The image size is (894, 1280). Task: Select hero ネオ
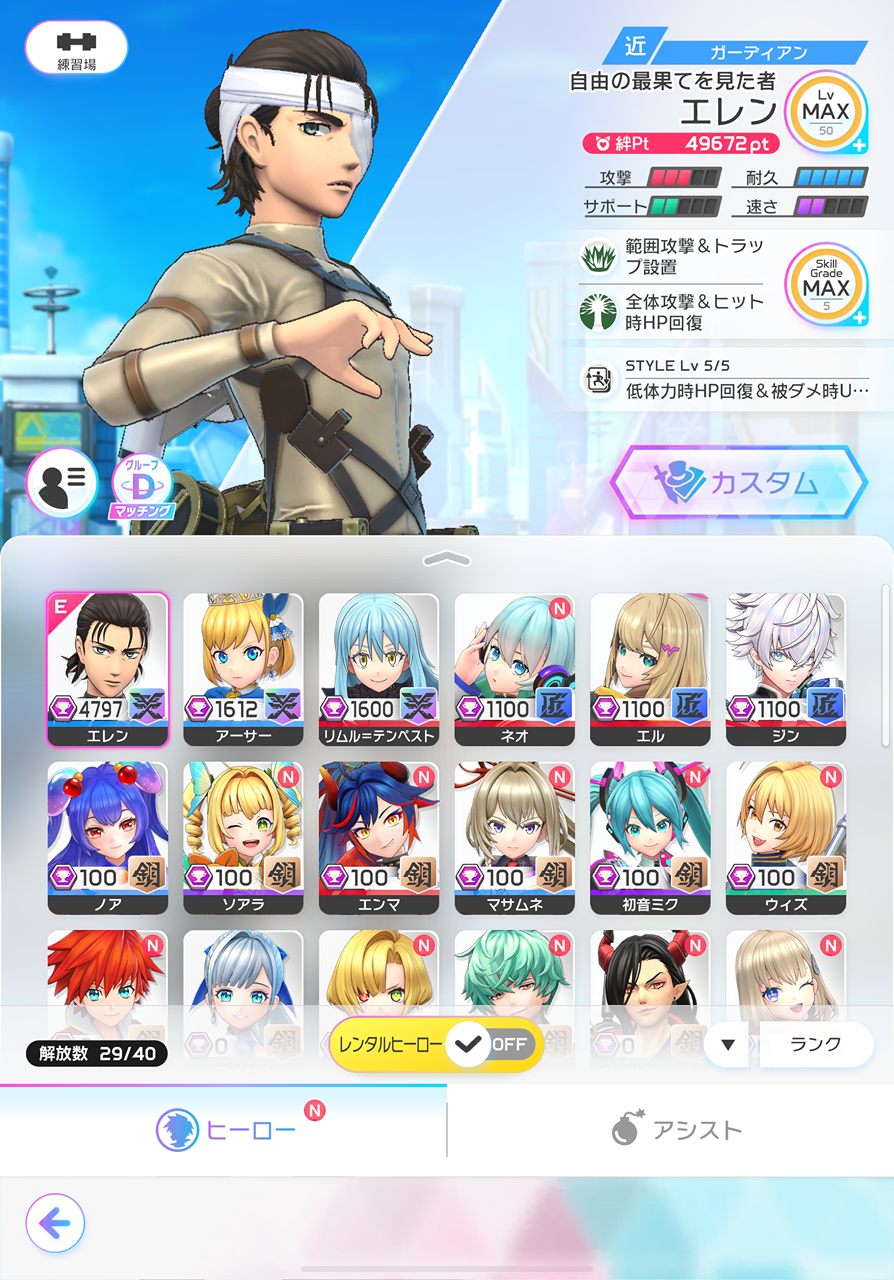click(x=514, y=668)
